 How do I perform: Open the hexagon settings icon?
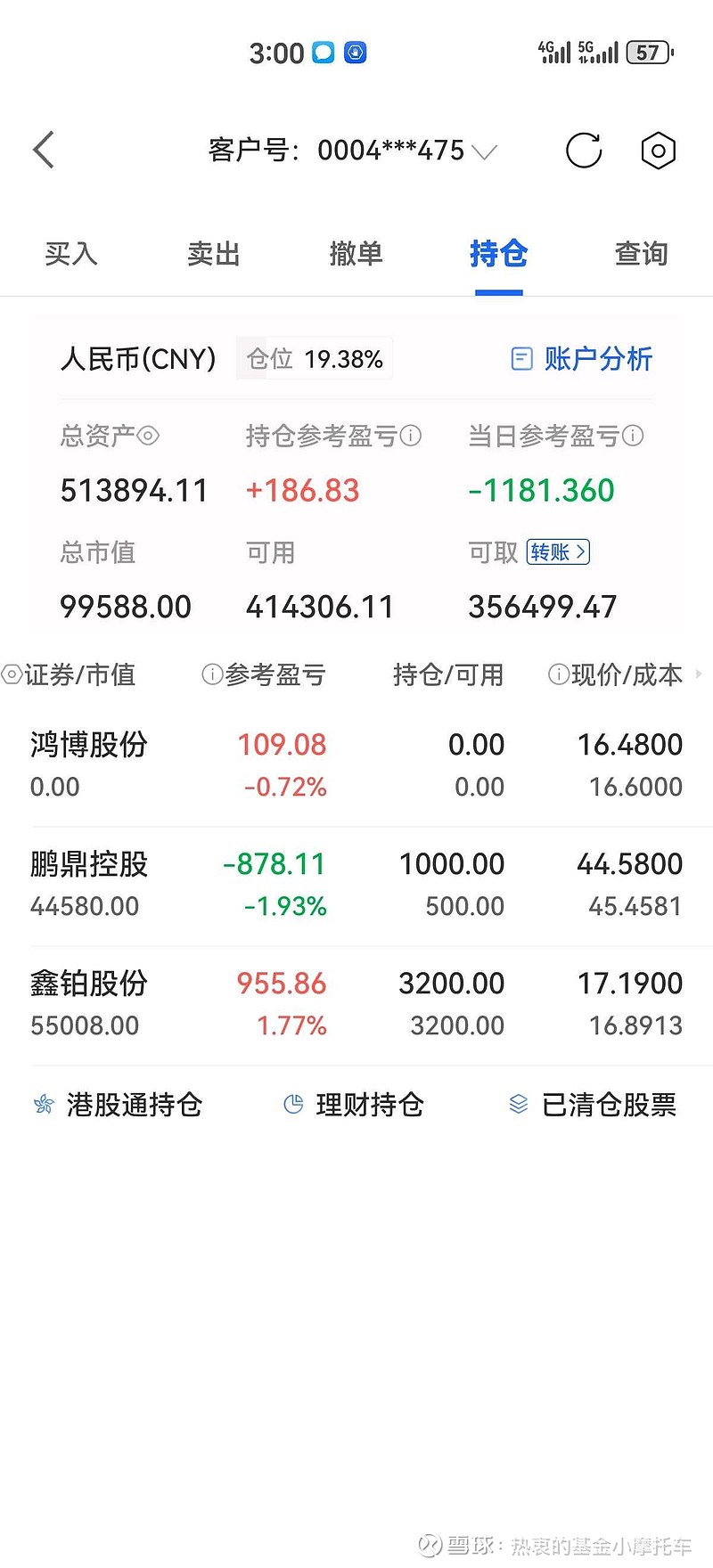pyautogui.click(x=658, y=151)
